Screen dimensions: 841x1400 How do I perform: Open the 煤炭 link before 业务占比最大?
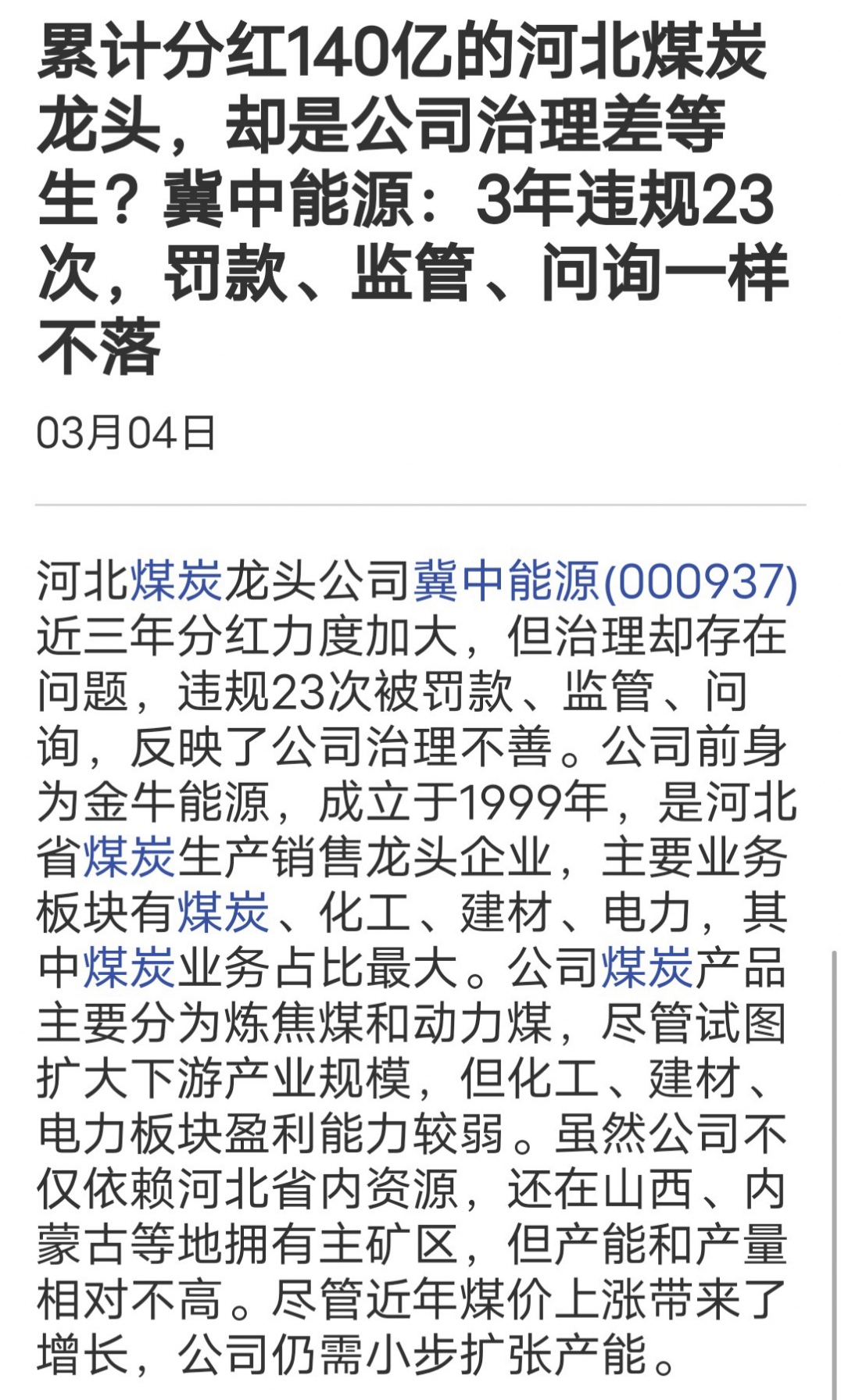point(130,967)
